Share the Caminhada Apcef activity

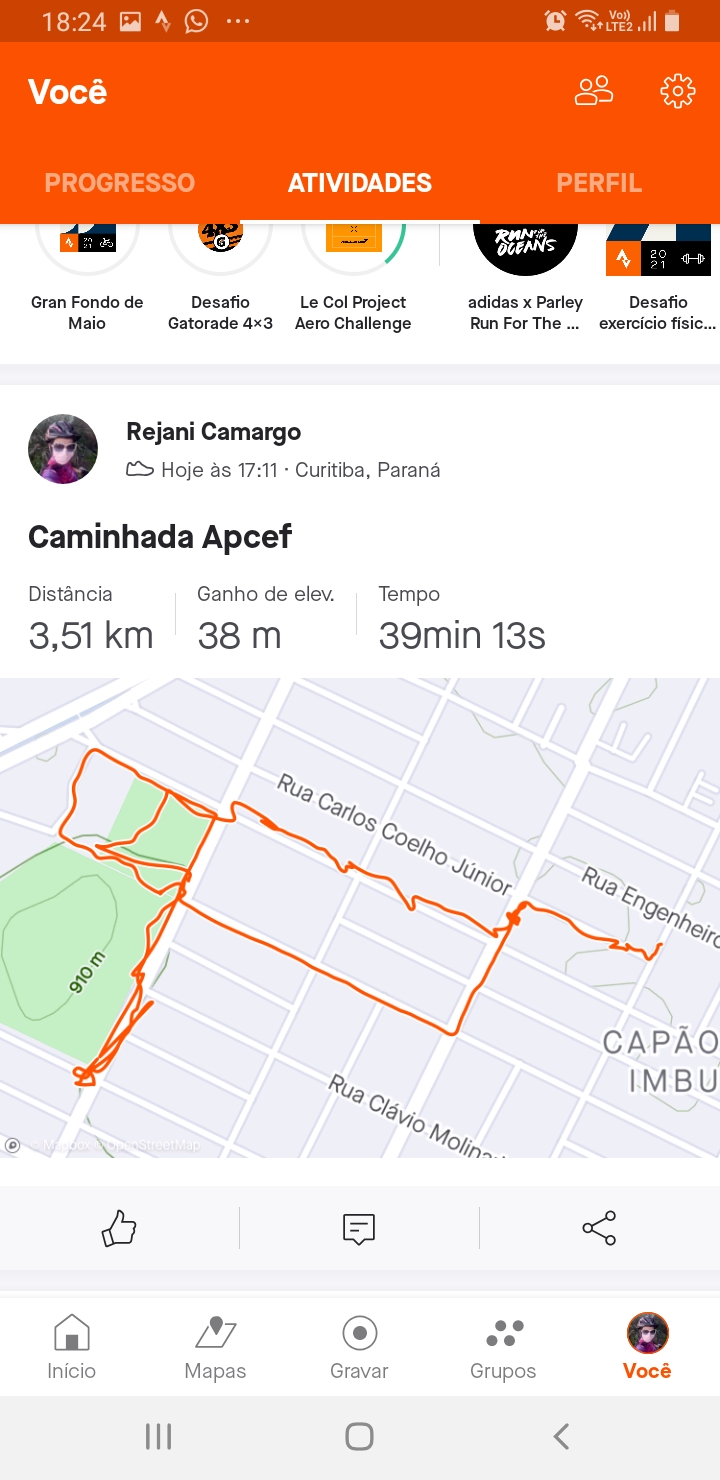(599, 1228)
